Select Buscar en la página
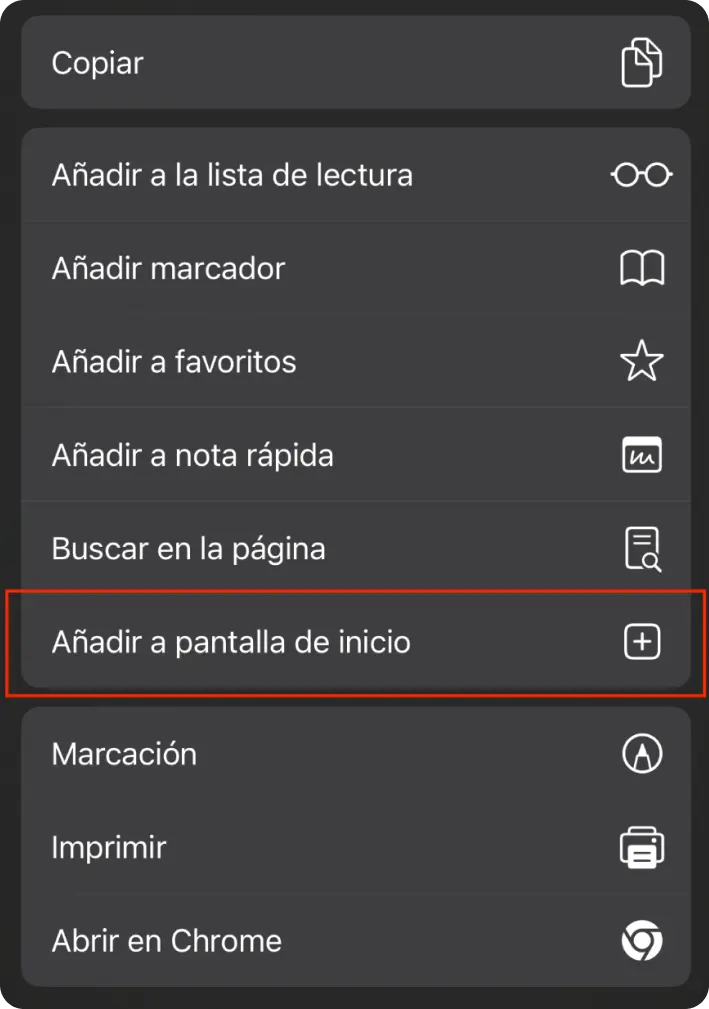The height and width of the screenshot is (1009, 709). (355, 548)
